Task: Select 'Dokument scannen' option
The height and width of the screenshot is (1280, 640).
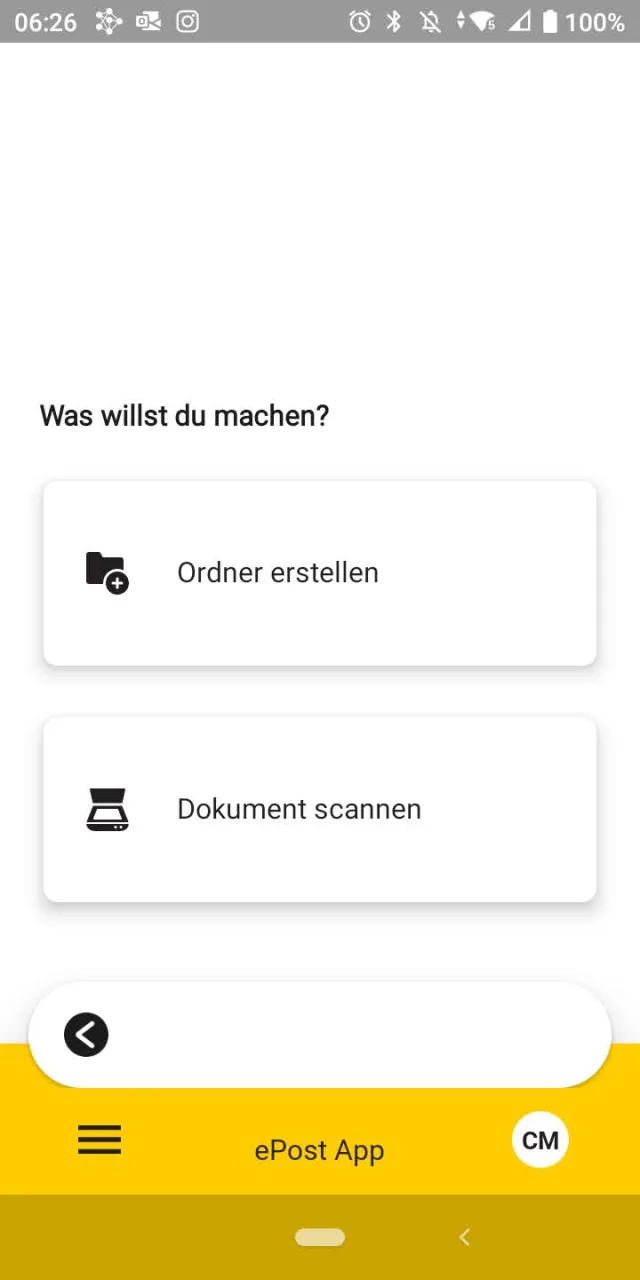Action: tap(319, 809)
